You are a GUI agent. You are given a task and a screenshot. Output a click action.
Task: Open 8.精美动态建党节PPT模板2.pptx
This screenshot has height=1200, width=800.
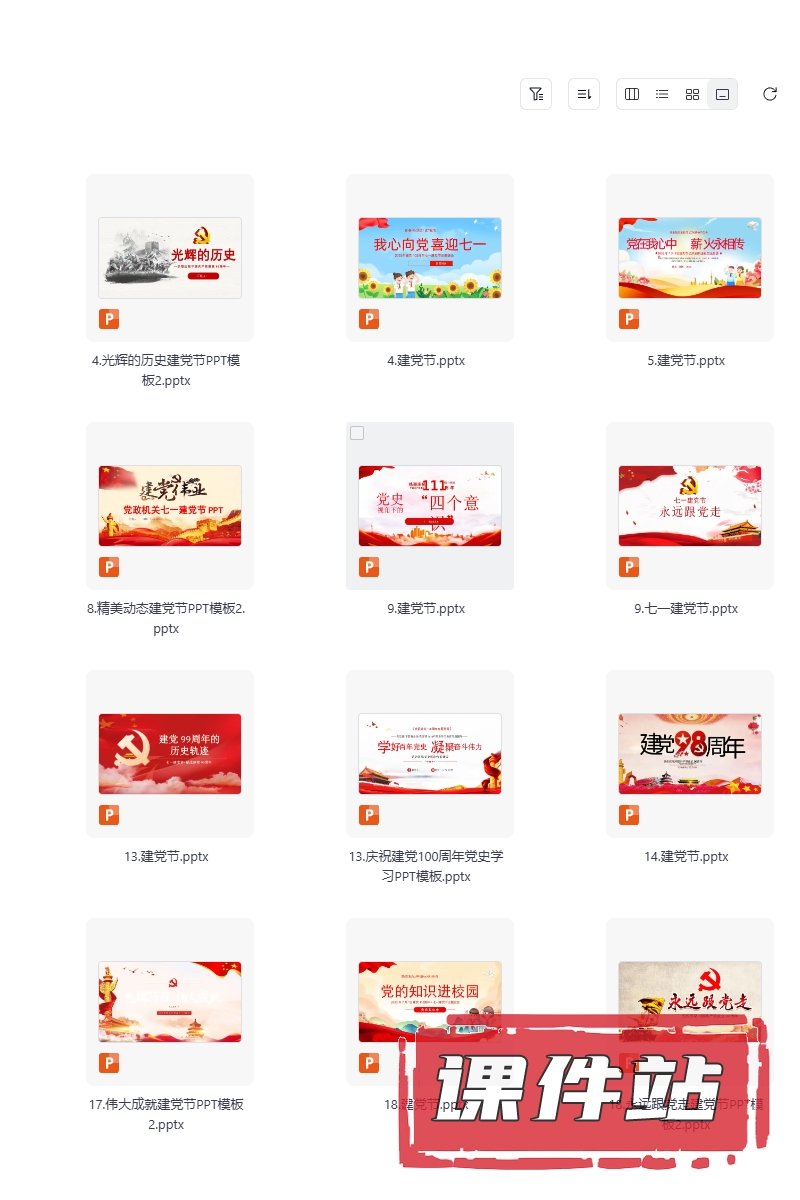pos(170,506)
